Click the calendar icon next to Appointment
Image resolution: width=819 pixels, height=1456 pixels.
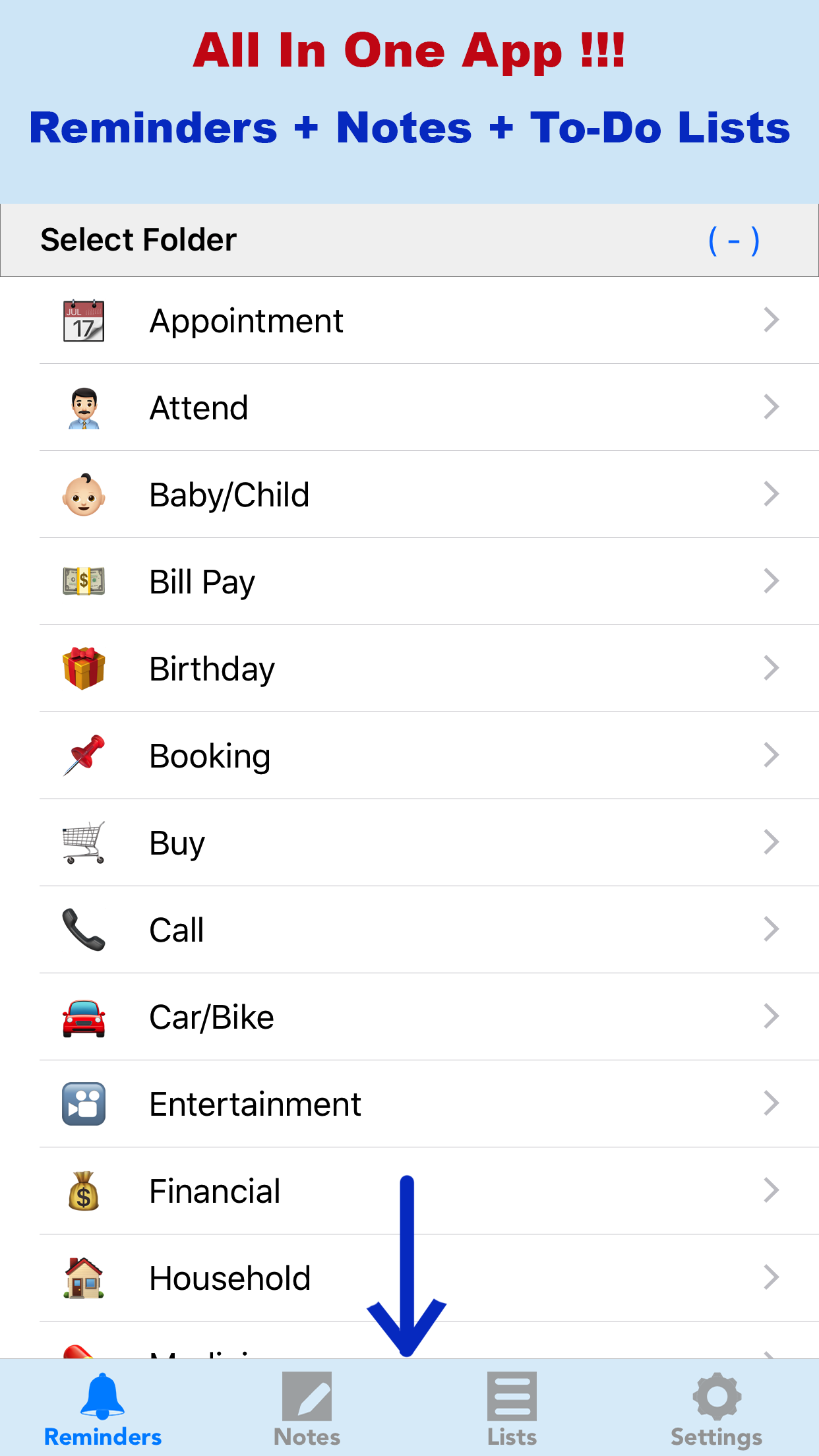[x=84, y=320]
